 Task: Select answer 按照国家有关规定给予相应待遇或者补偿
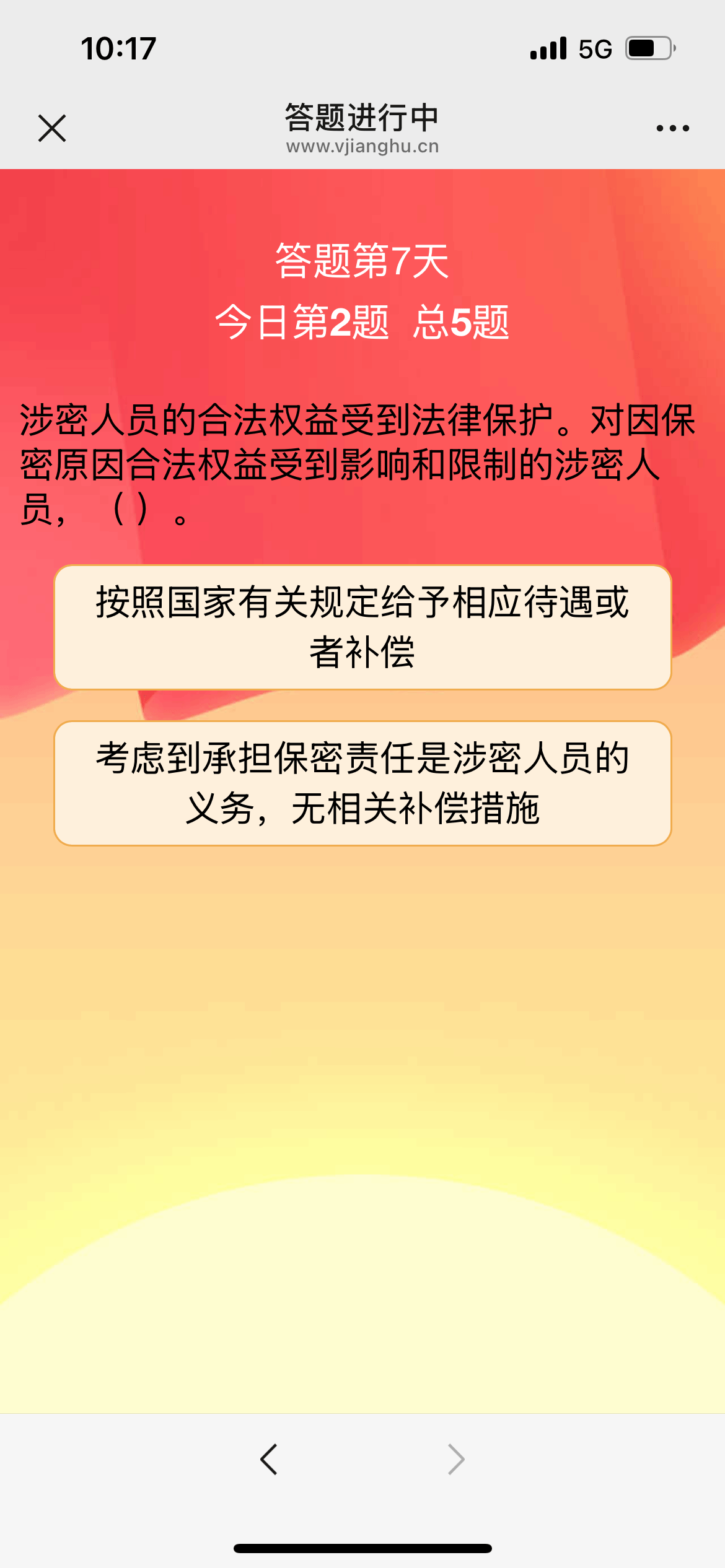(x=362, y=627)
